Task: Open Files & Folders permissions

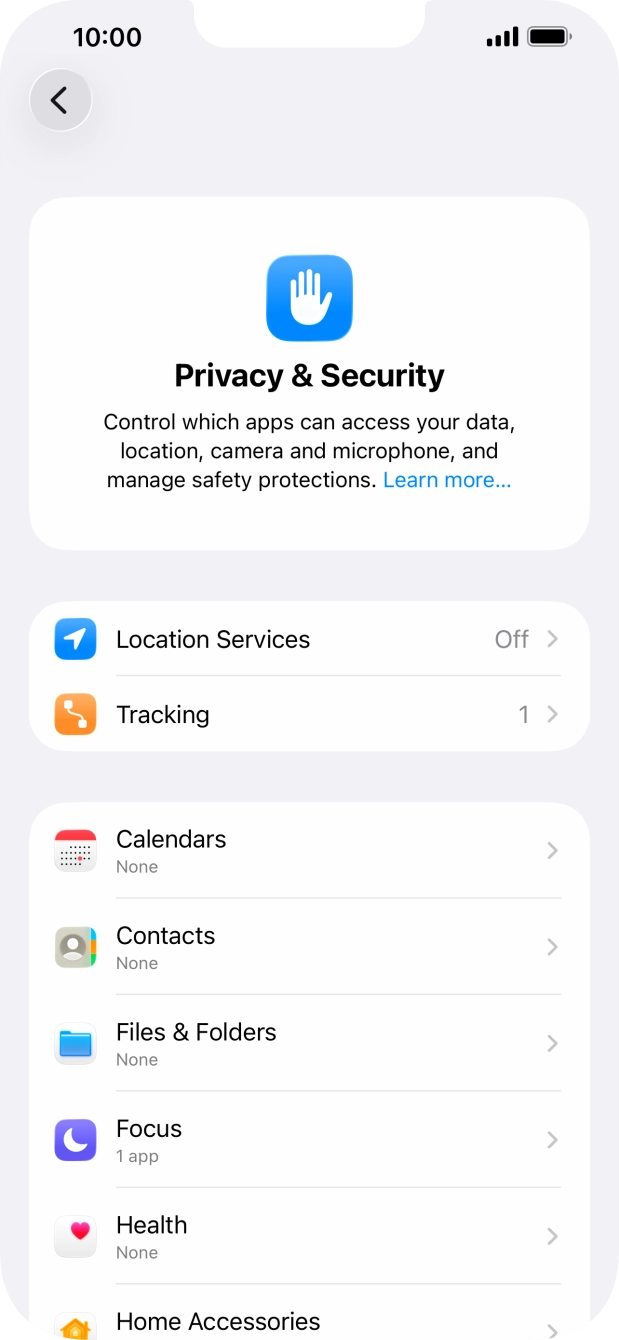Action: pyautogui.click(x=308, y=1043)
